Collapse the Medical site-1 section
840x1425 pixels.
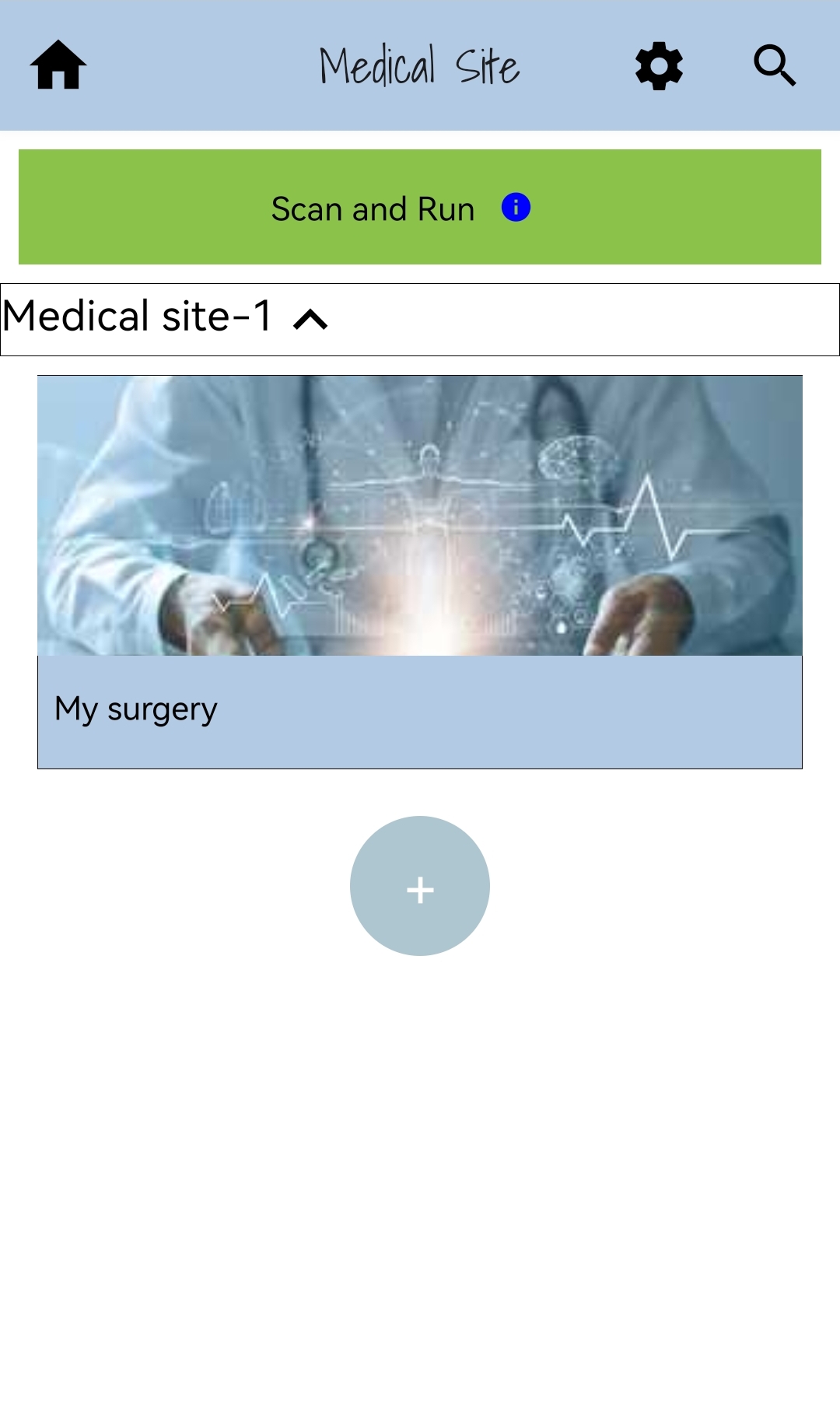[x=310, y=319]
